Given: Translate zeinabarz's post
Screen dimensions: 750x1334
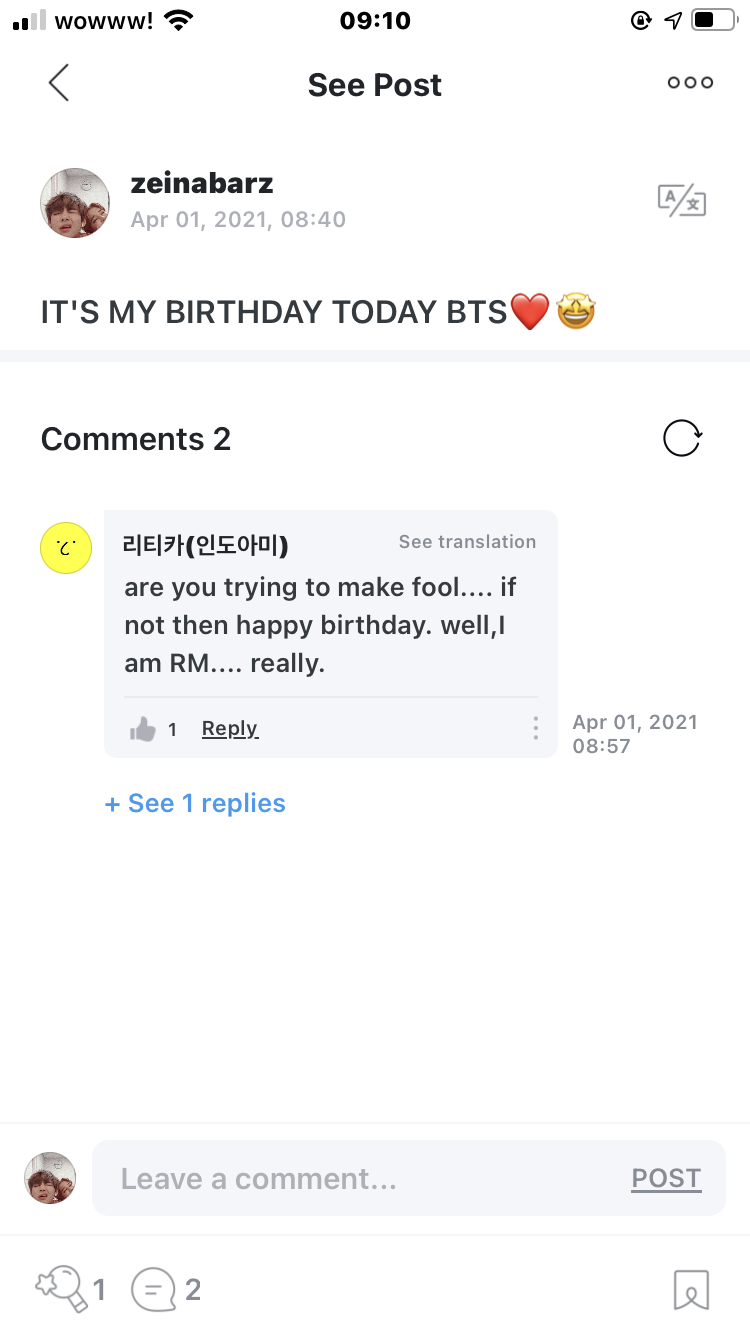Looking at the screenshot, I should tap(681, 200).
